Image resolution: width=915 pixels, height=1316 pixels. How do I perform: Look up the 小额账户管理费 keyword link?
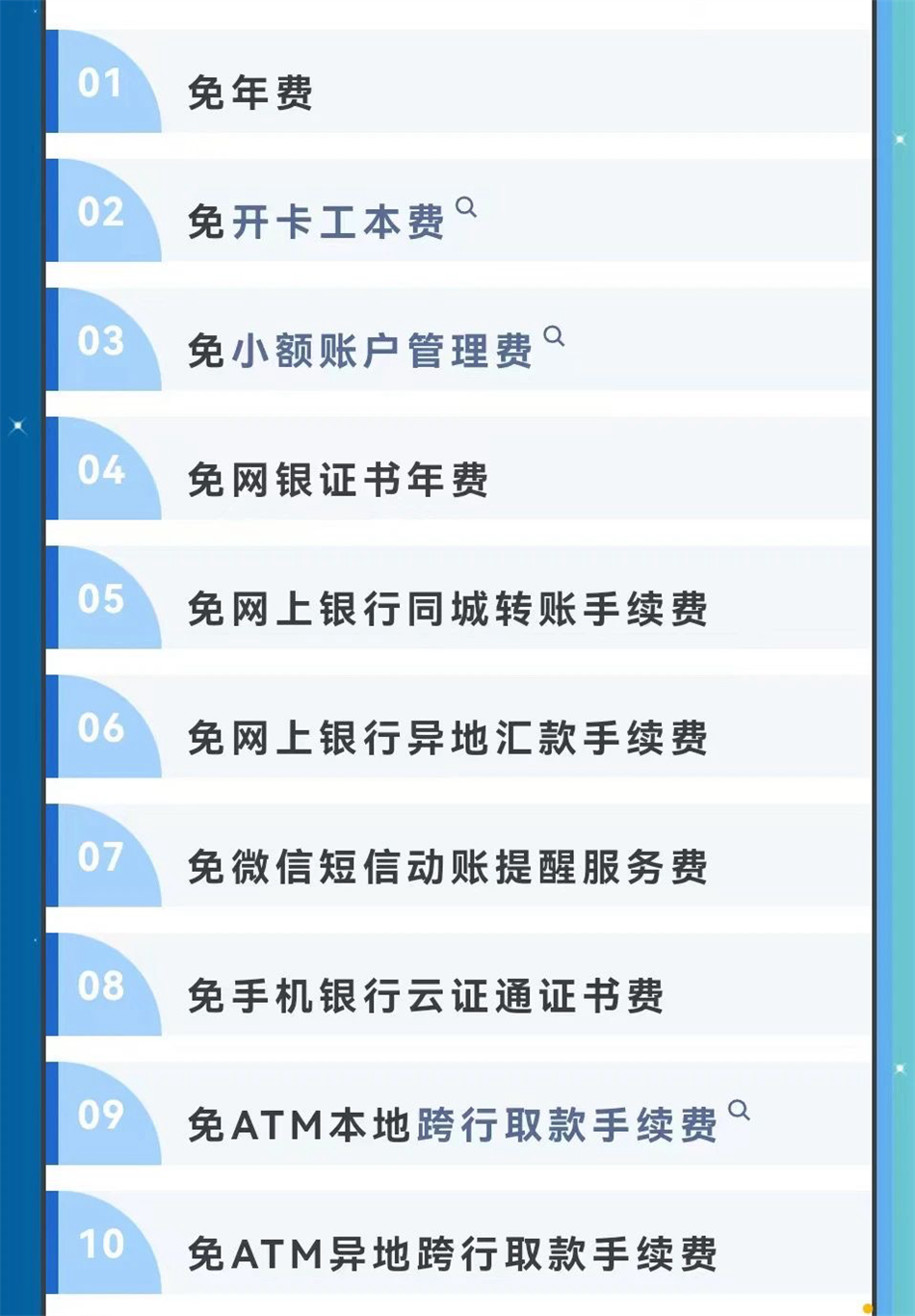[x=381, y=351]
